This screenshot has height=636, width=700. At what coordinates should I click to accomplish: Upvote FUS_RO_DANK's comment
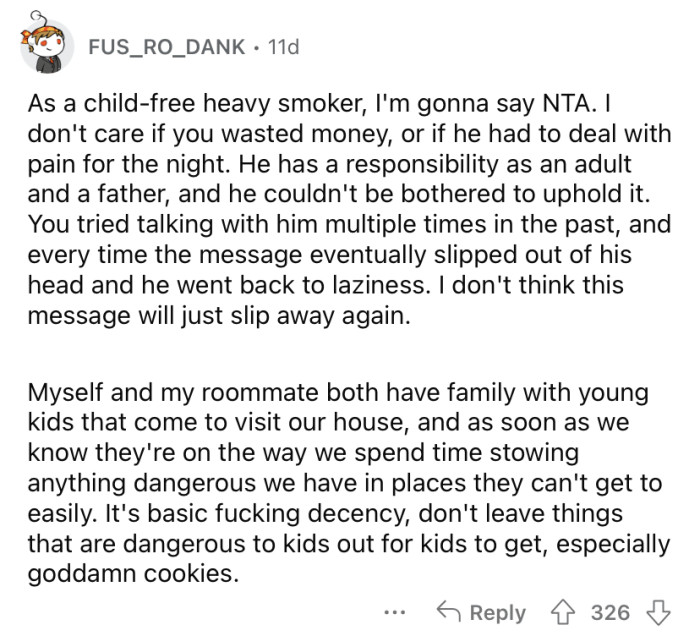pyautogui.click(x=564, y=612)
